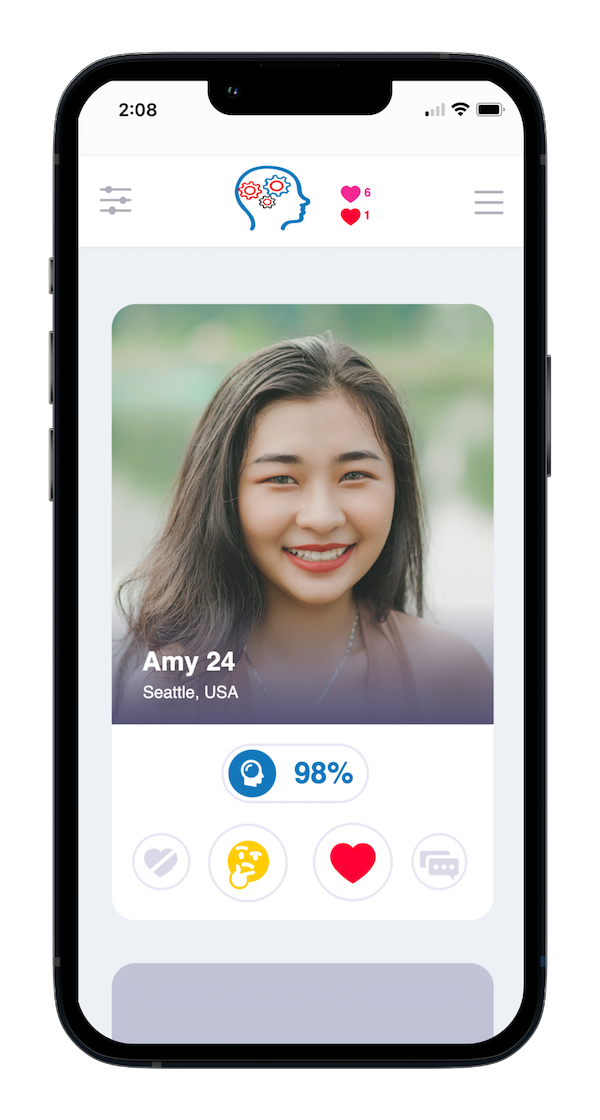View the 98% compatibility match details
The width and height of the screenshot is (600, 1120).
pos(295,773)
